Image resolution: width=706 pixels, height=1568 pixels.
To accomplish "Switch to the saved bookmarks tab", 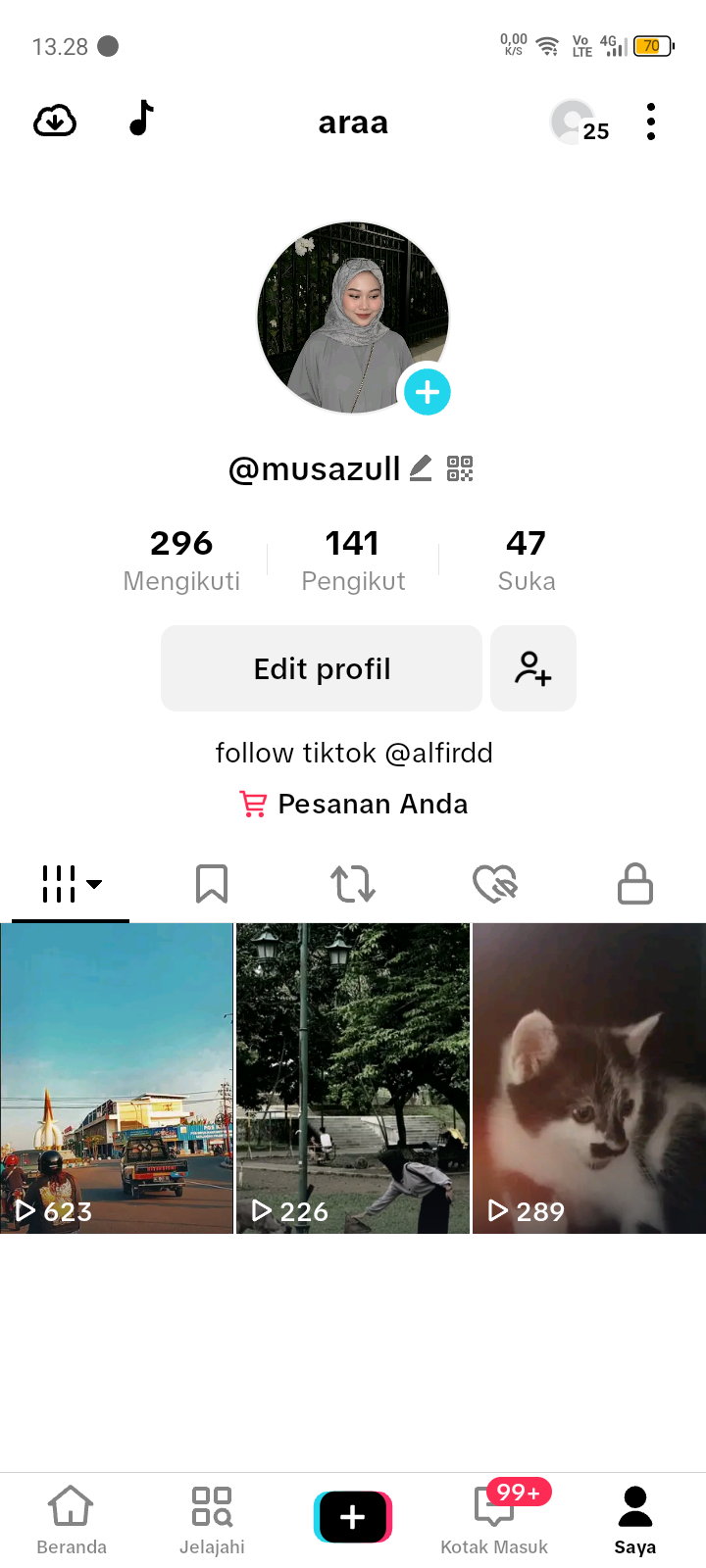I will pyautogui.click(x=212, y=883).
